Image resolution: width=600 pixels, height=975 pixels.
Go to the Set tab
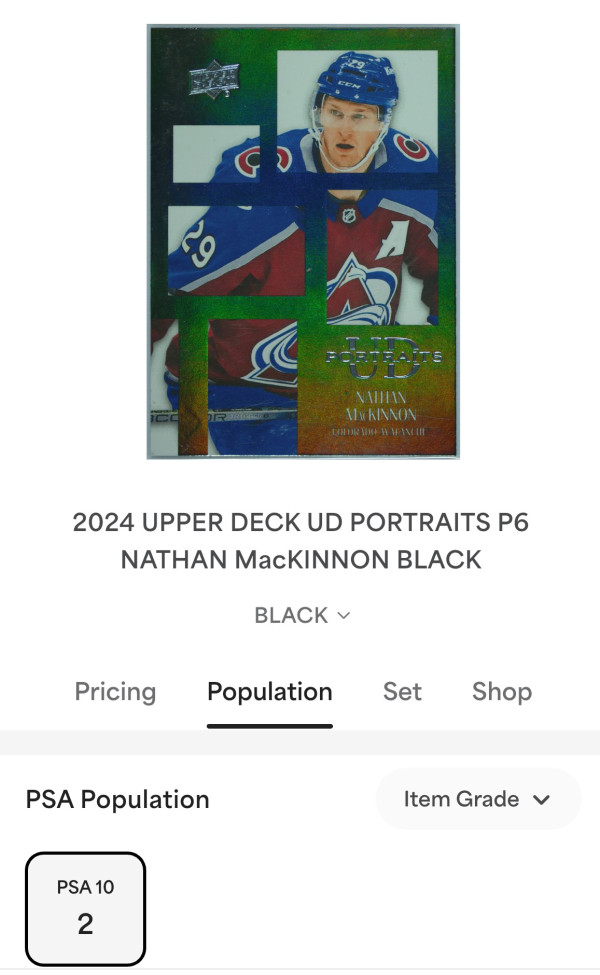click(402, 692)
